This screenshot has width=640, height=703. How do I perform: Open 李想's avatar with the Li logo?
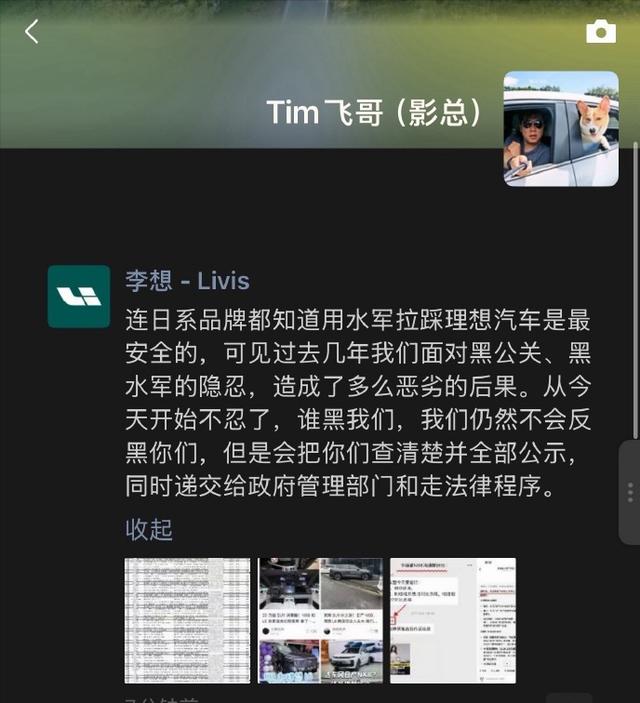tap(79, 296)
